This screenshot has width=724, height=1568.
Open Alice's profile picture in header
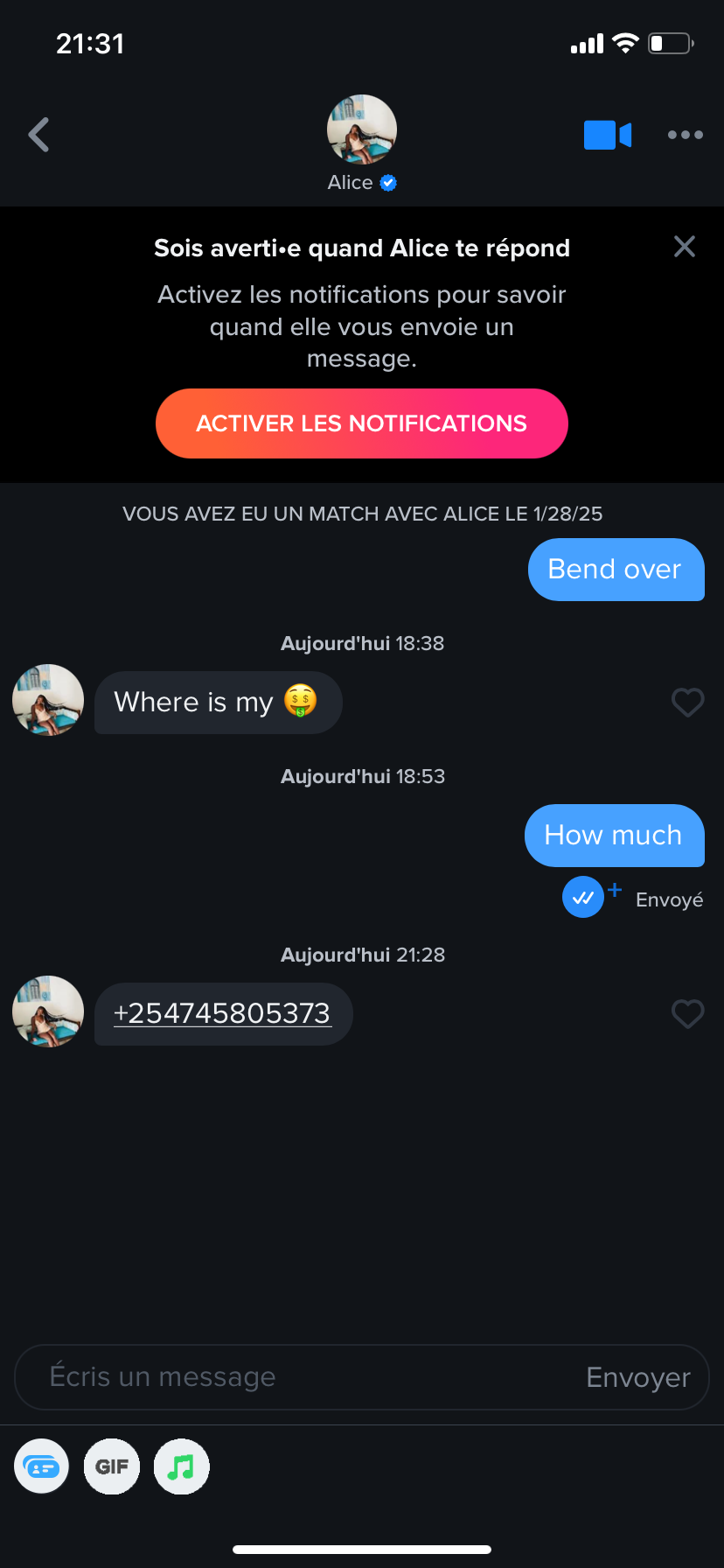361,129
